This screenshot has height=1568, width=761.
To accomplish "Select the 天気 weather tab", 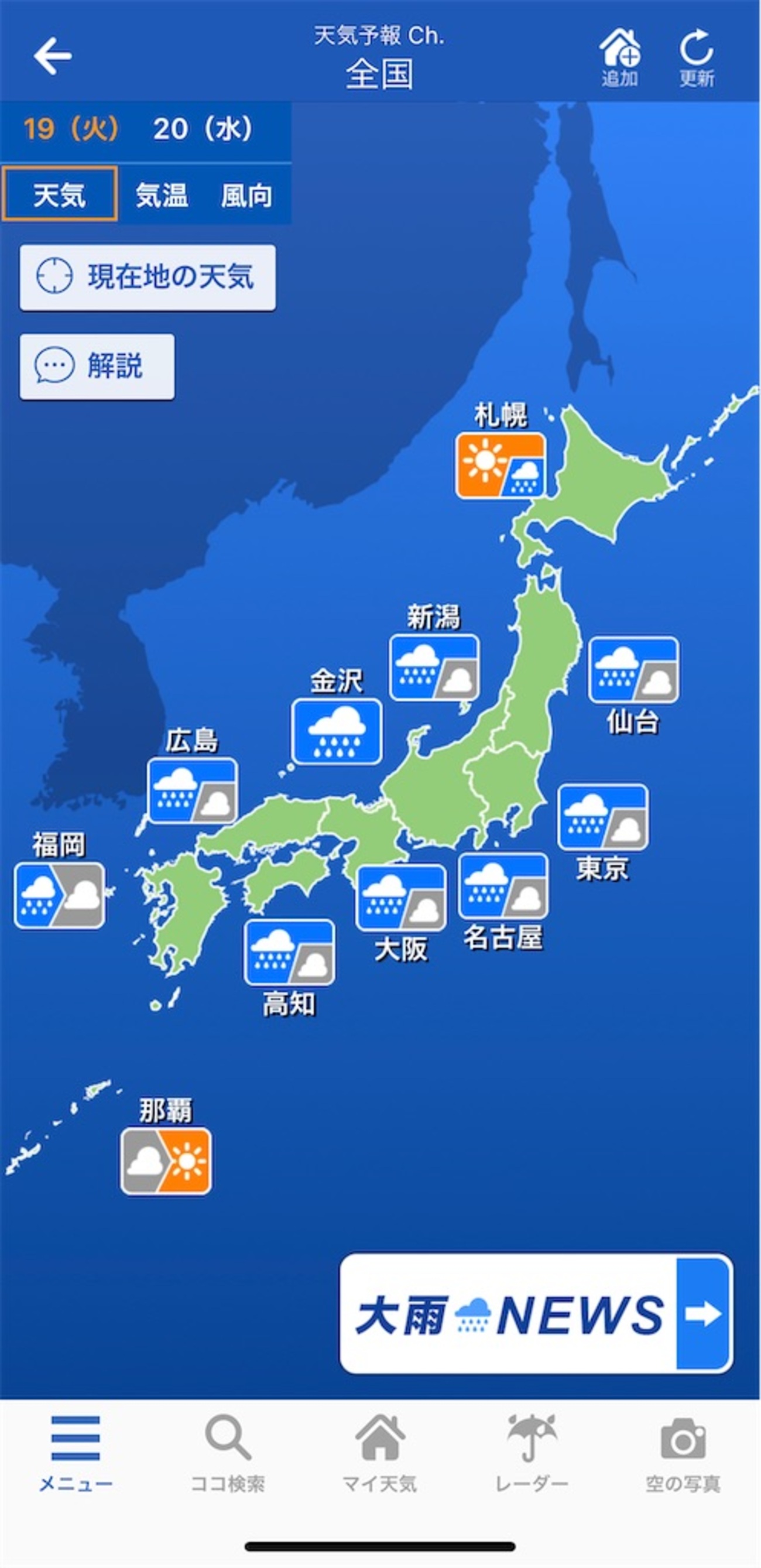I will [x=60, y=194].
